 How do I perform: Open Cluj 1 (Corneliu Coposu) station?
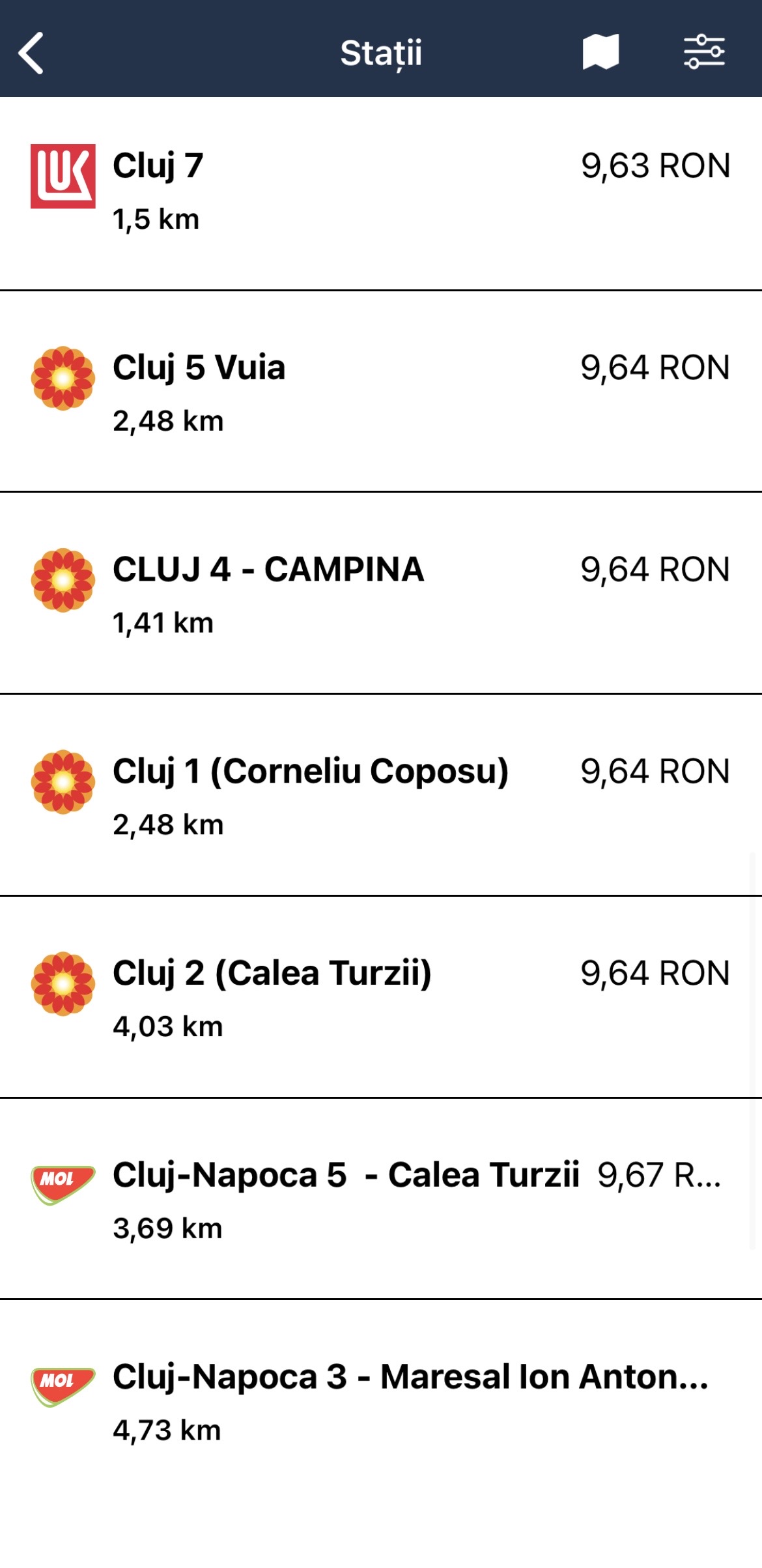point(380,796)
